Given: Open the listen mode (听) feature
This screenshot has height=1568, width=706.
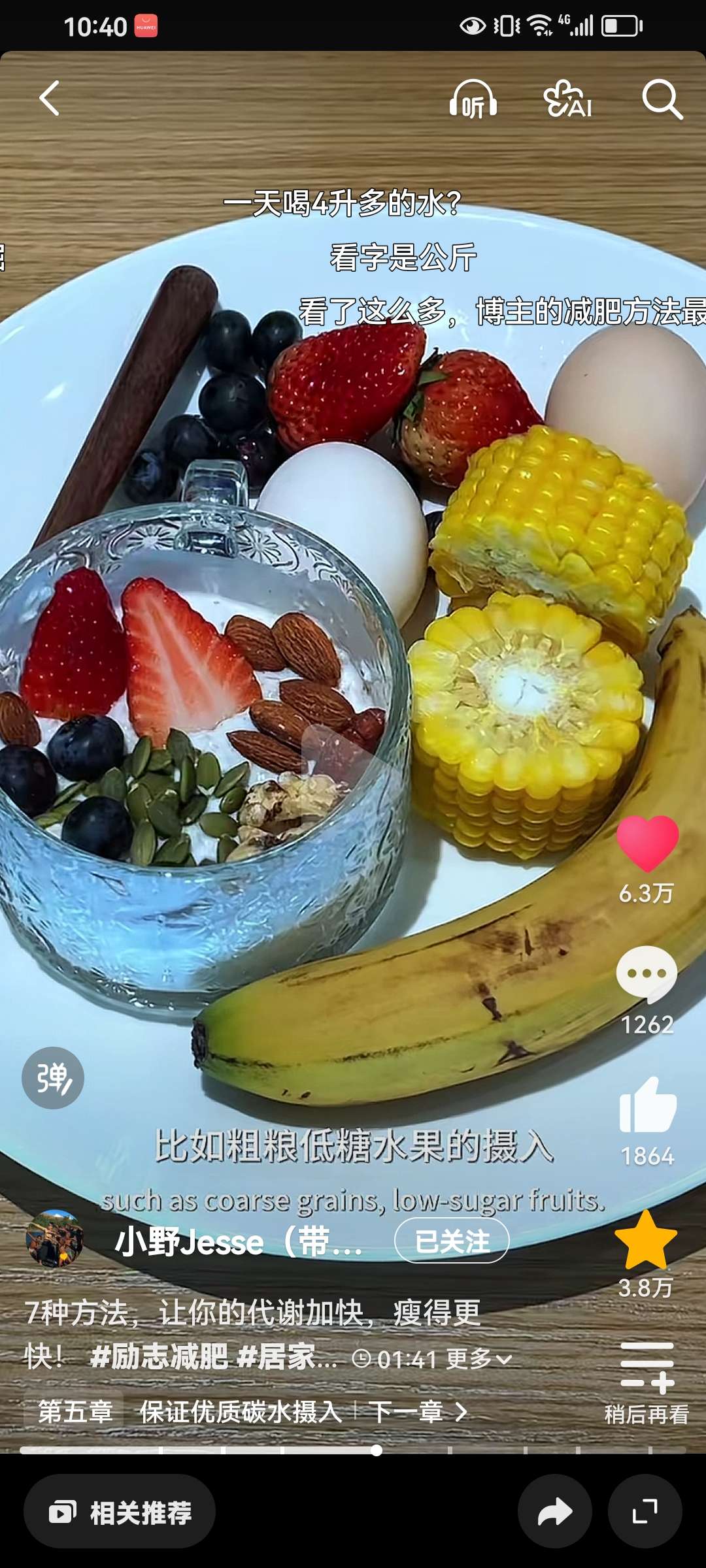Looking at the screenshot, I should [x=473, y=101].
